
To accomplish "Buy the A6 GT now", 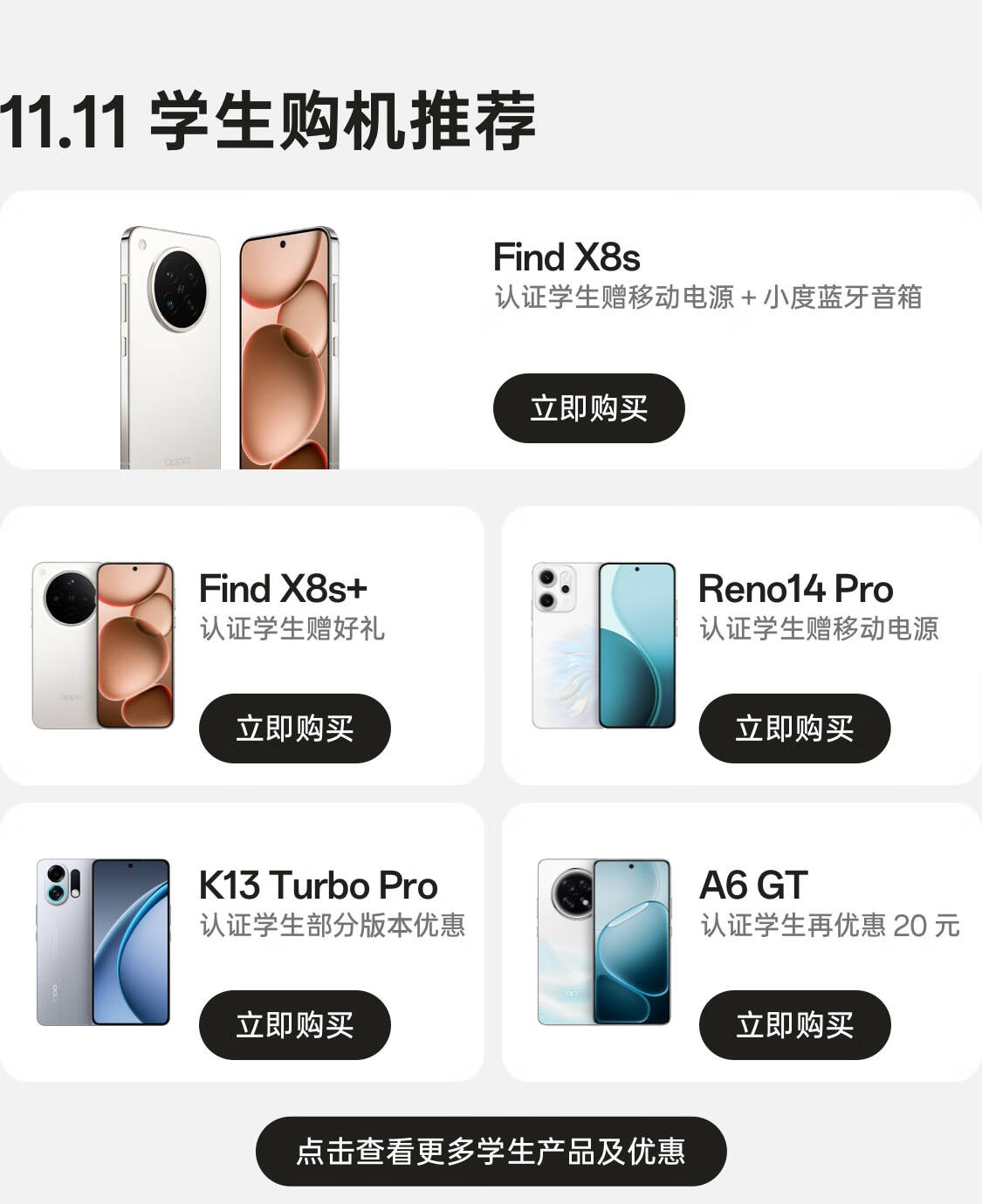I will pos(794,1025).
